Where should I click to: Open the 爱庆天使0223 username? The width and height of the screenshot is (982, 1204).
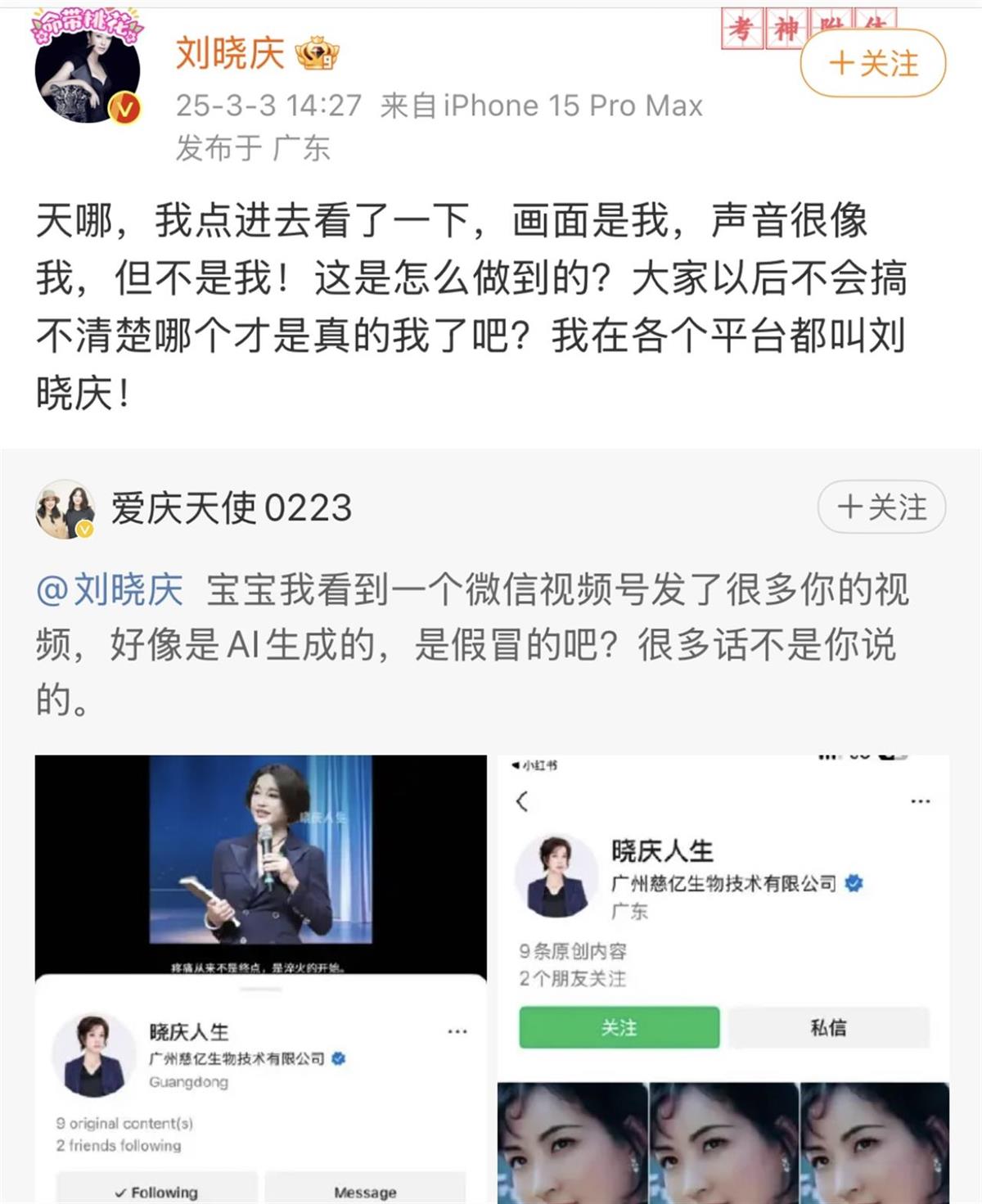click(232, 508)
